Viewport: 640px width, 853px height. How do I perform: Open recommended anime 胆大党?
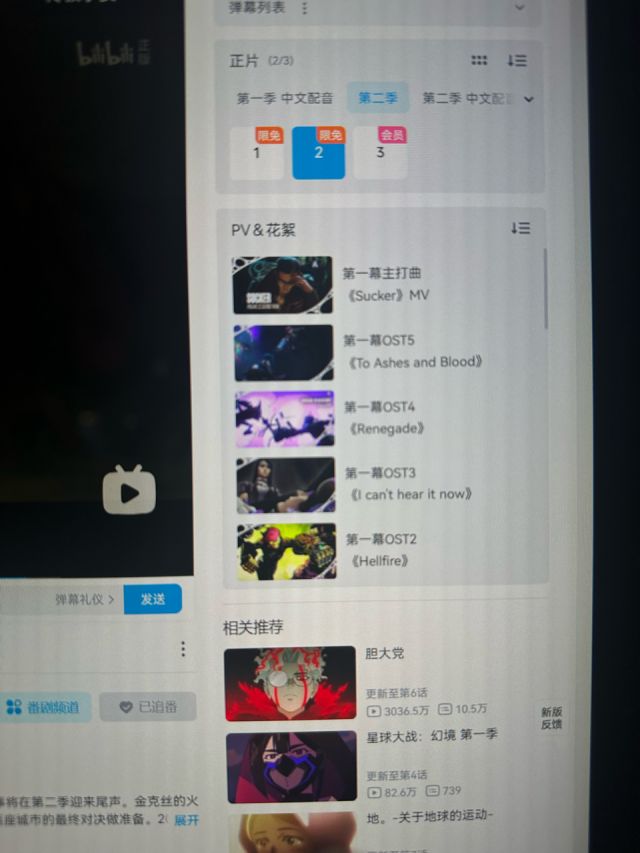point(290,683)
